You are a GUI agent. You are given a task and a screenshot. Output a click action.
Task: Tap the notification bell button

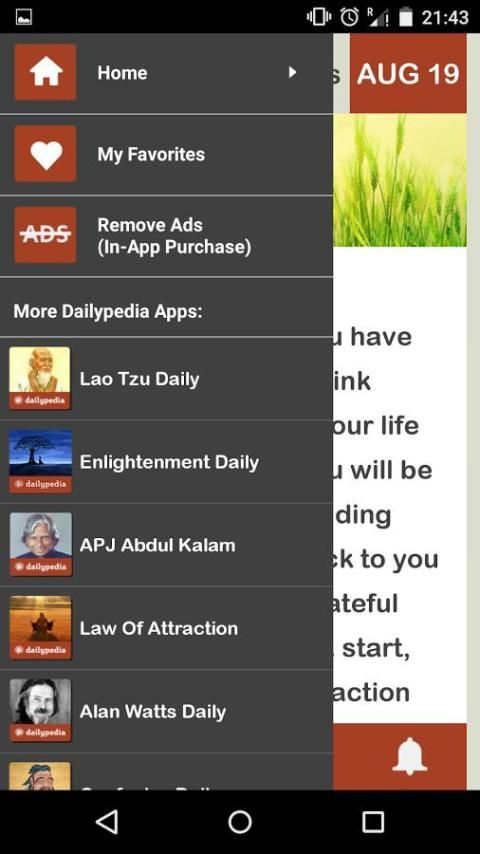pos(410,757)
